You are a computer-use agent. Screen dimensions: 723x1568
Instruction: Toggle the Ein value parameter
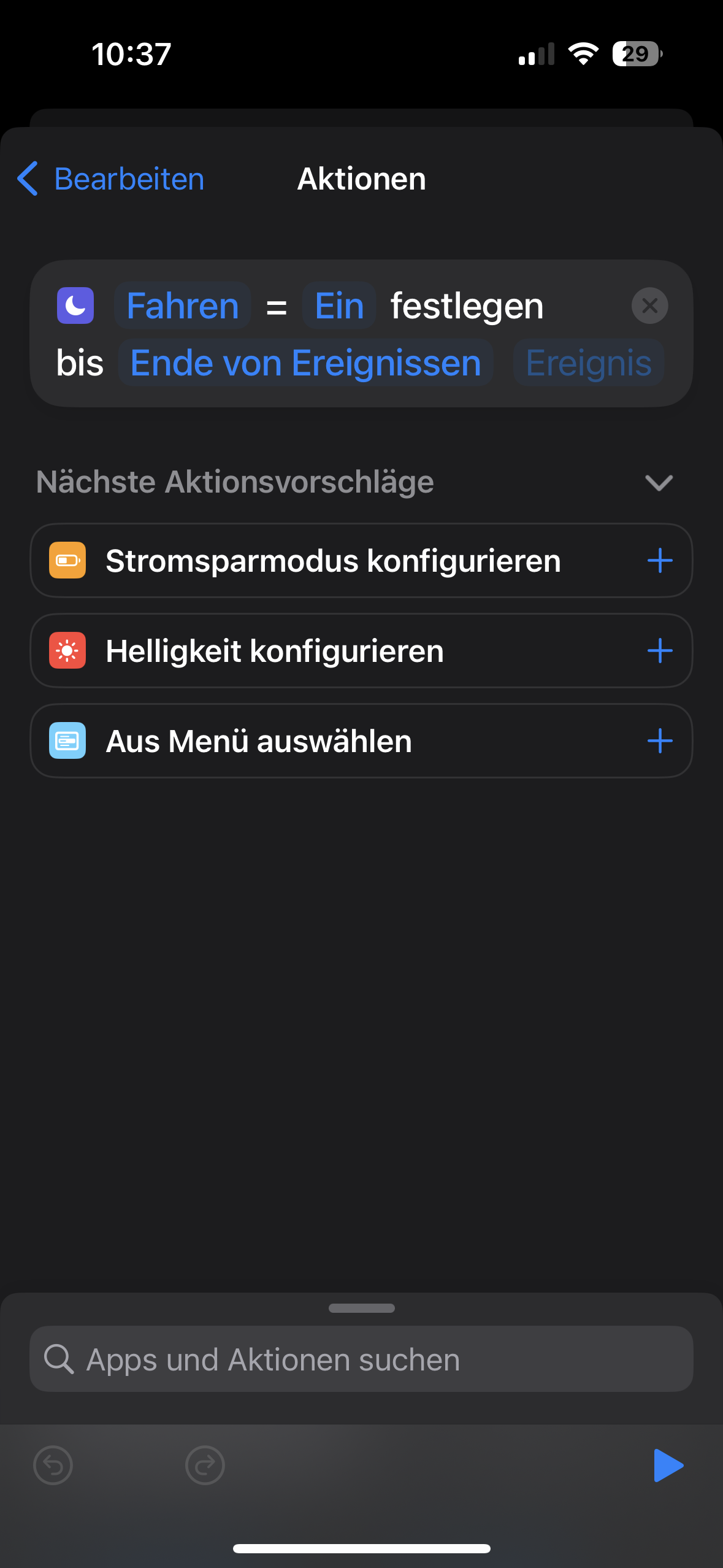click(x=339, y=306)
